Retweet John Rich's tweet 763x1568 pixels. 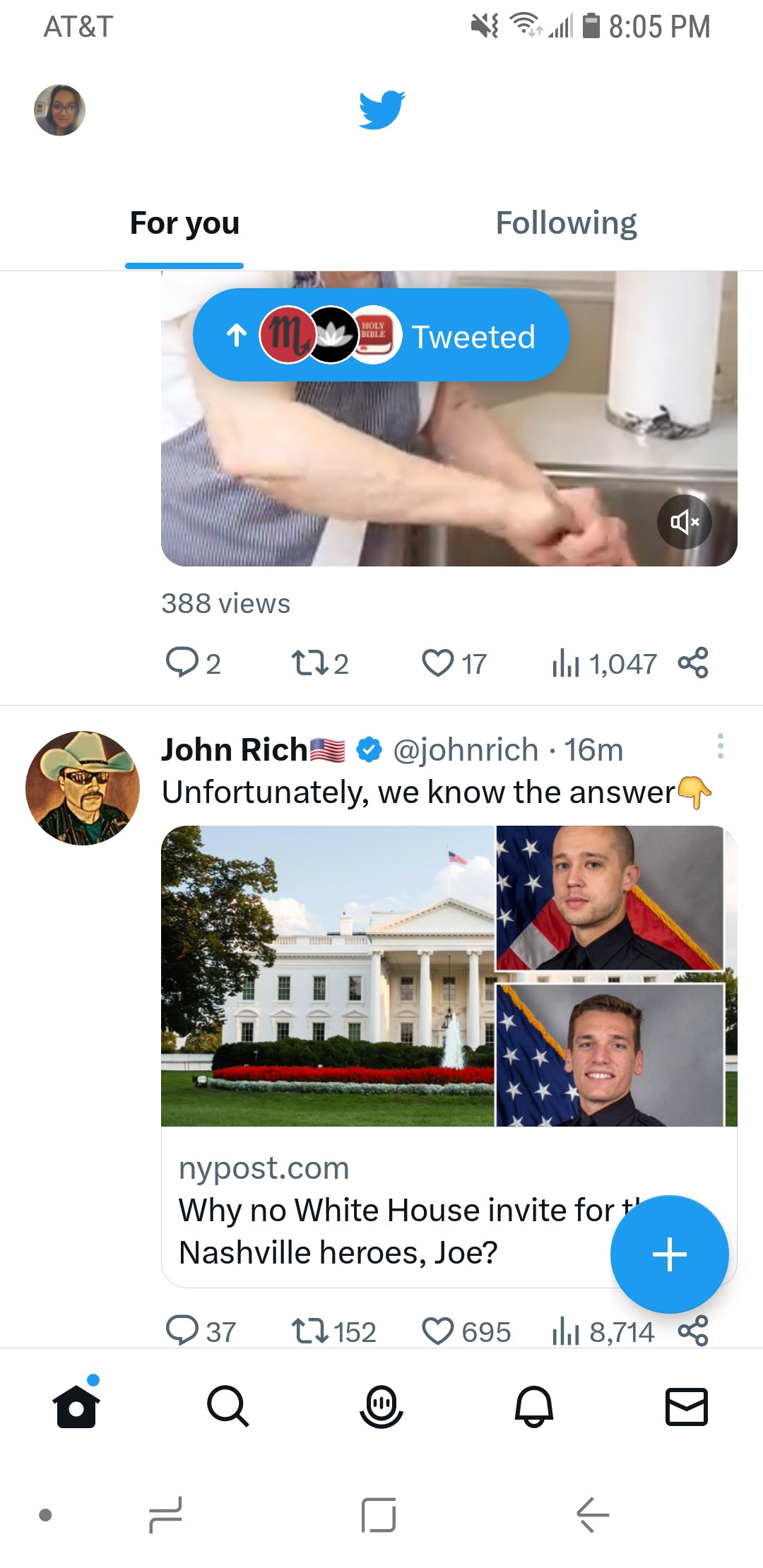coord(309,1331)
